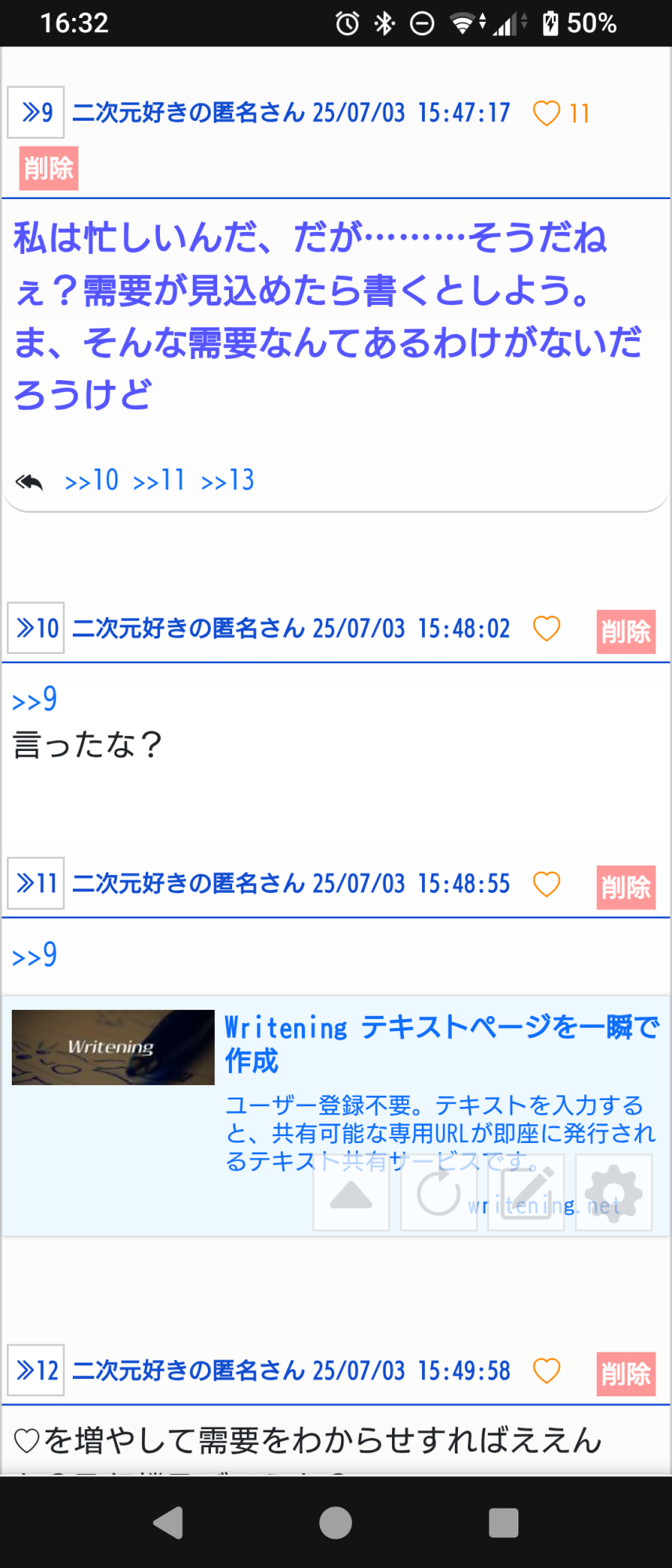672x1568 pixels.
Task: Jump to top with the up arrow
Action: pos(351,1192)
